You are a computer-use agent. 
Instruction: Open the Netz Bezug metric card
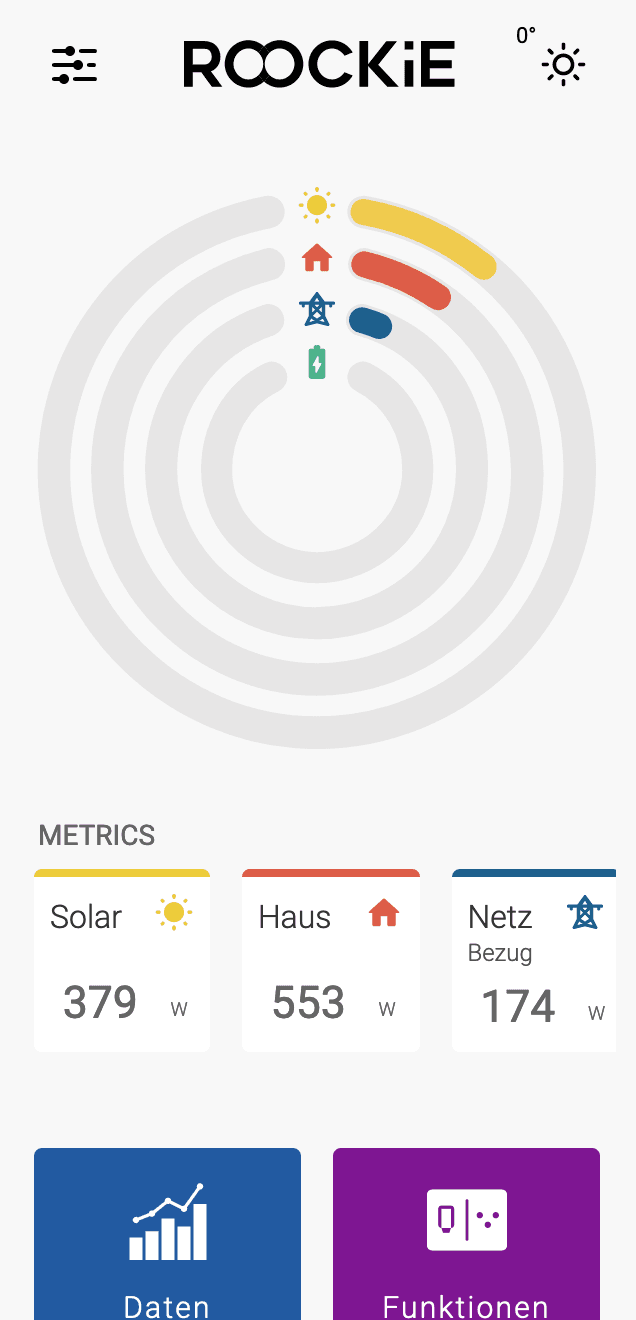534,961
